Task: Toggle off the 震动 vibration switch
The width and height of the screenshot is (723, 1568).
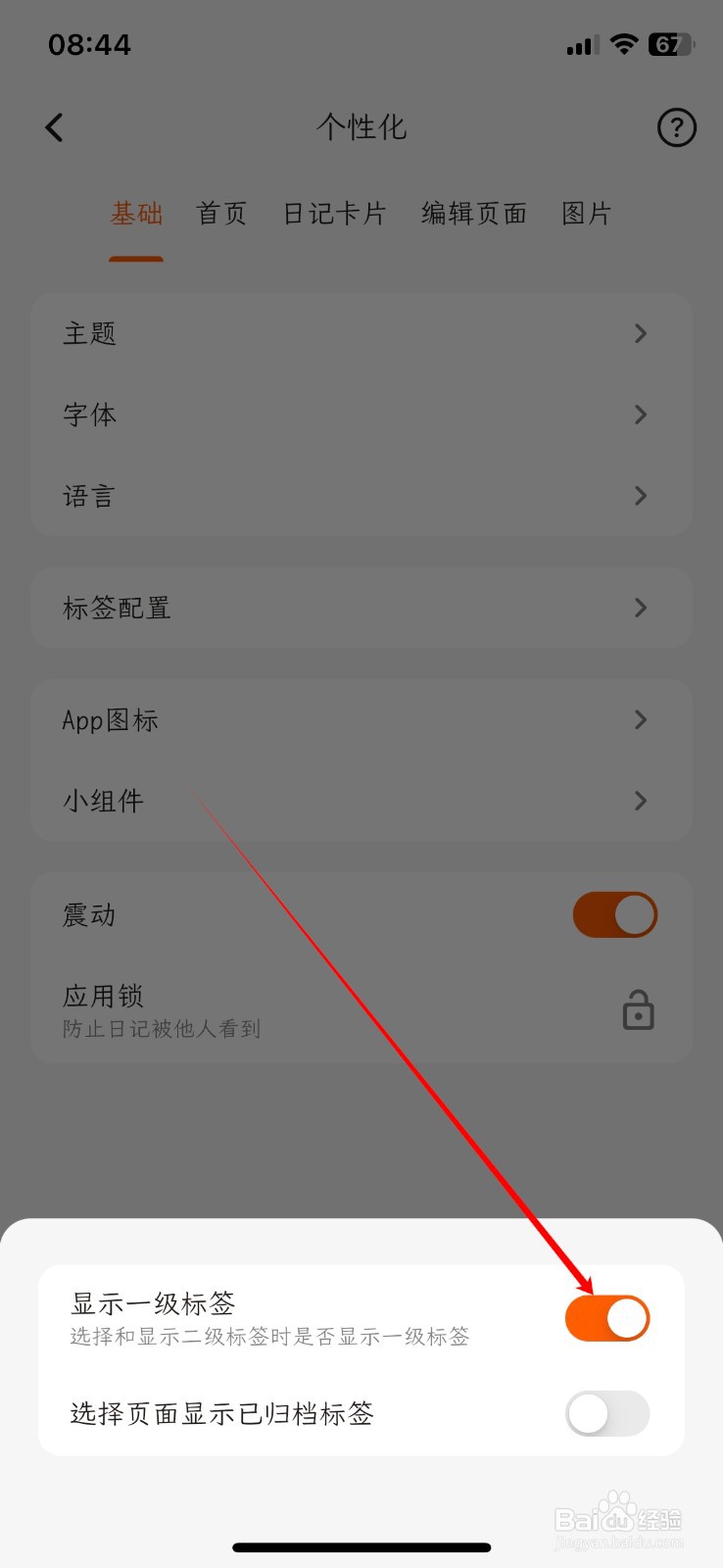Action: (614, 913)
